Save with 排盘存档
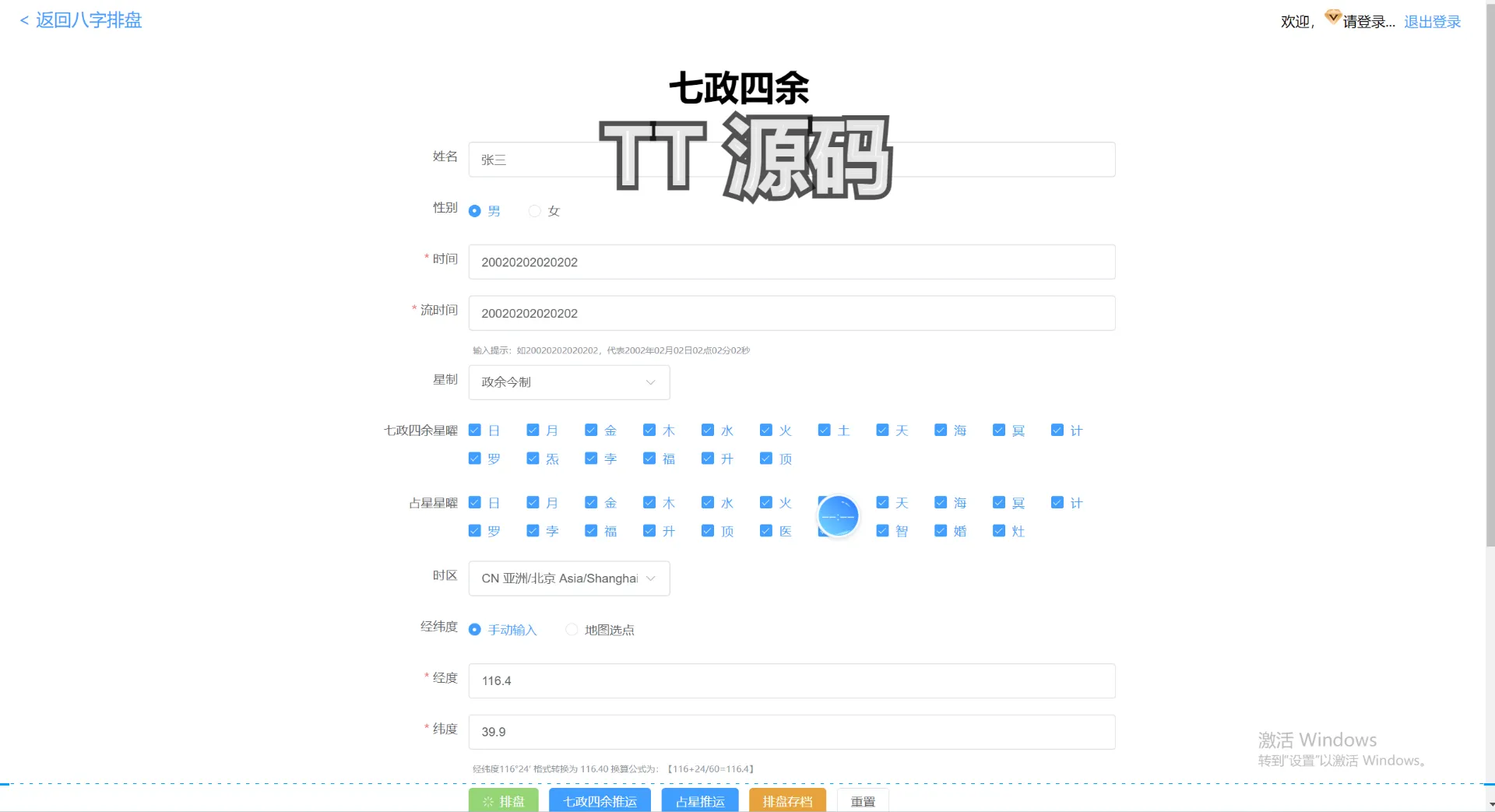The image size is (1495, 812). (x=787, y=800)
